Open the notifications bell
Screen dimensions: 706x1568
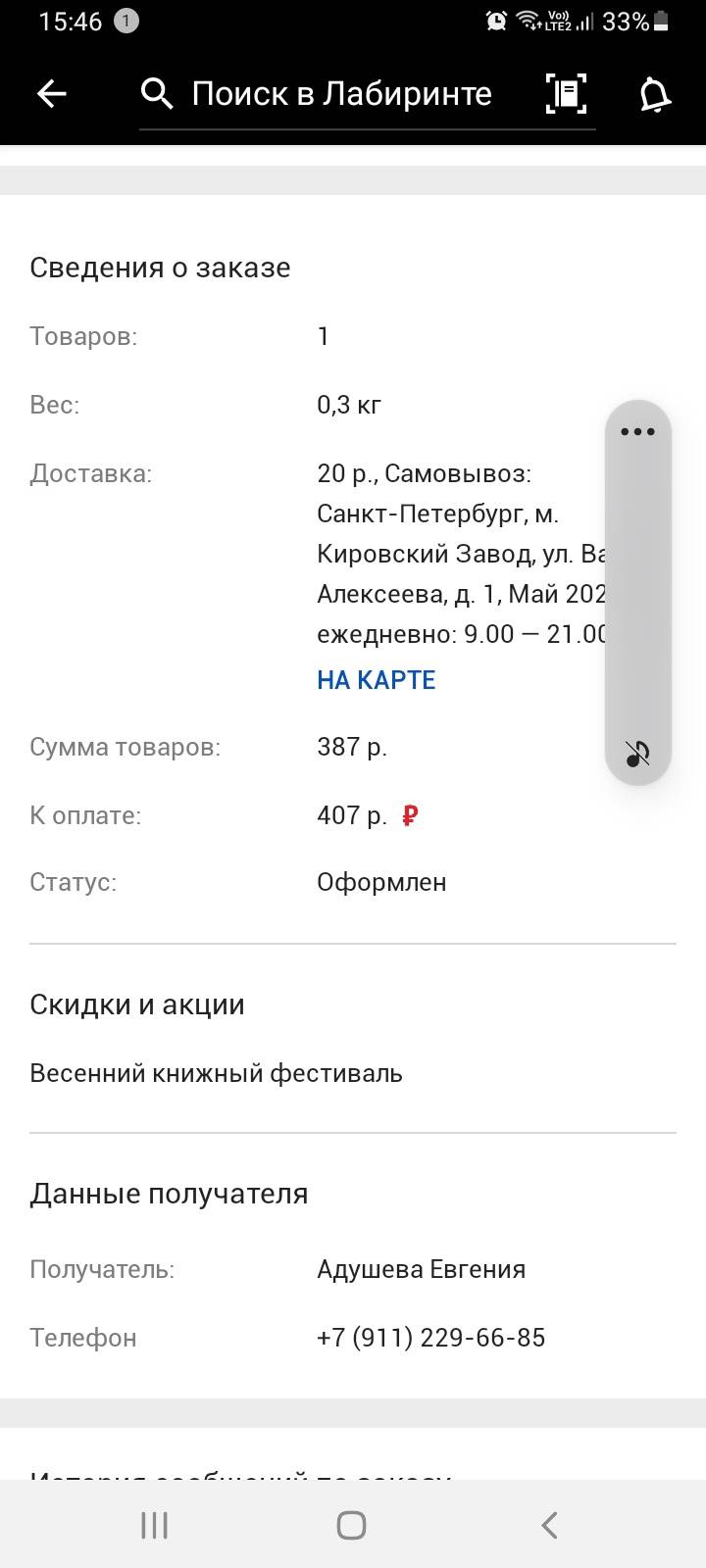point(654,94)
